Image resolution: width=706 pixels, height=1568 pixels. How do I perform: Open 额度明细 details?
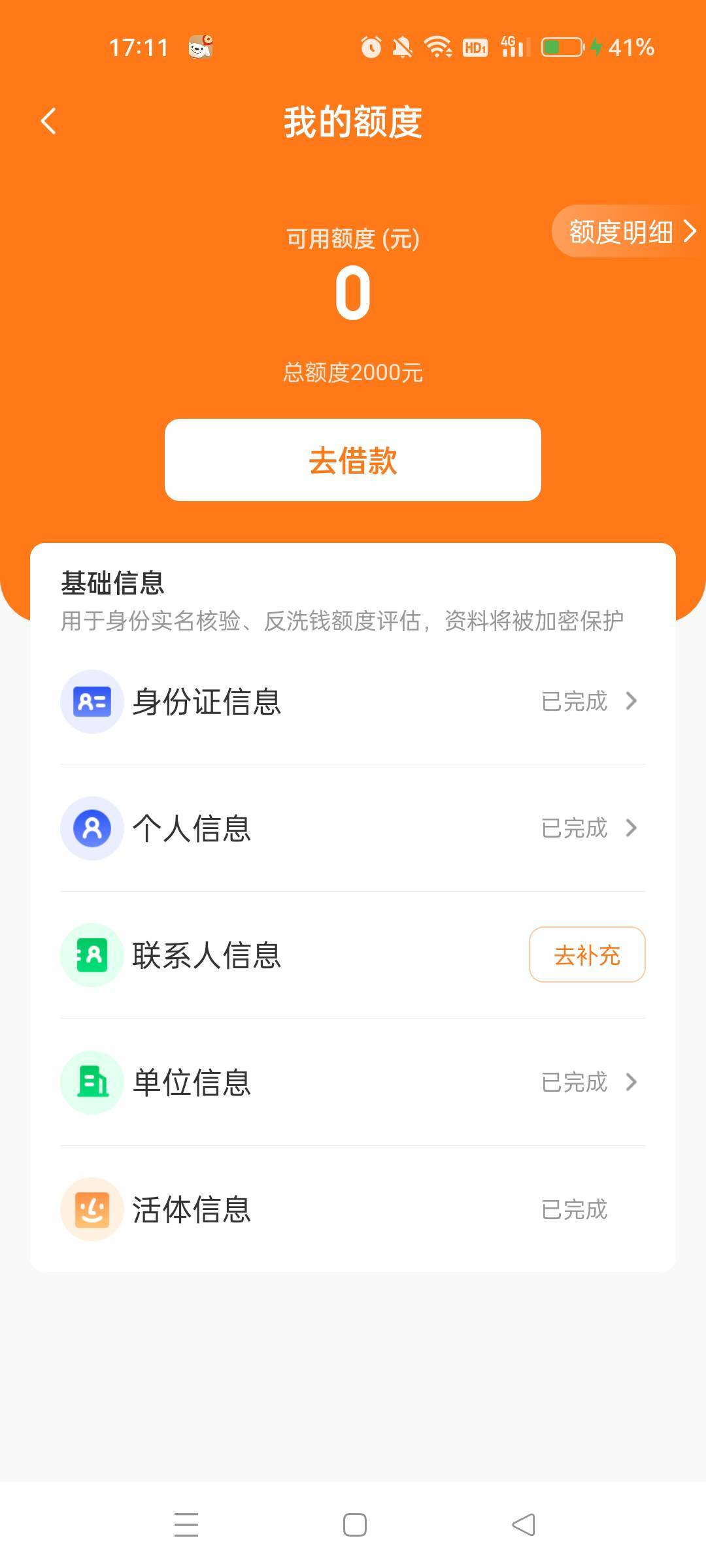[629, 231]
